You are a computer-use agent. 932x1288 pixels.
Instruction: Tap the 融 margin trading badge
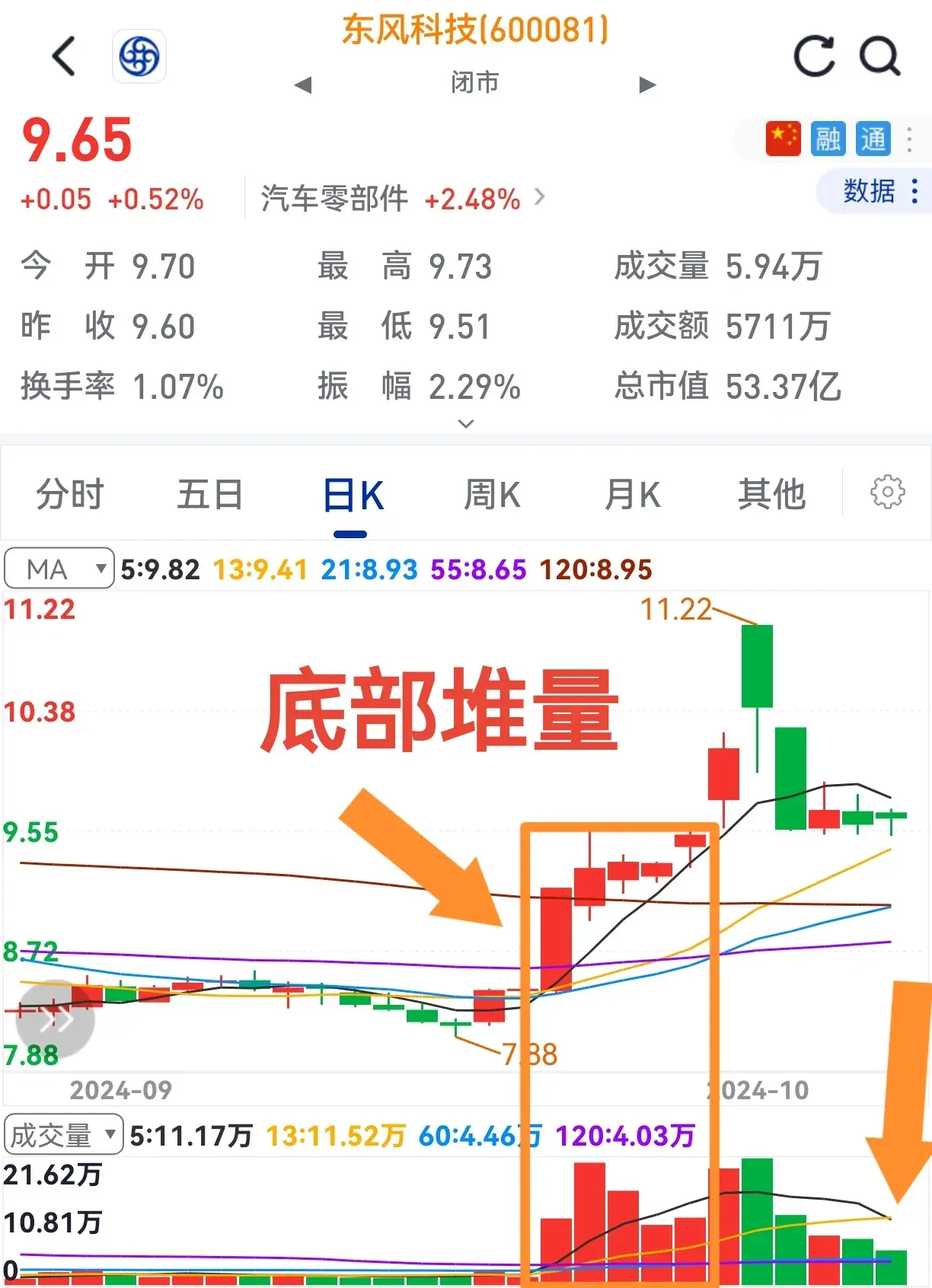(x=827, y=139)
